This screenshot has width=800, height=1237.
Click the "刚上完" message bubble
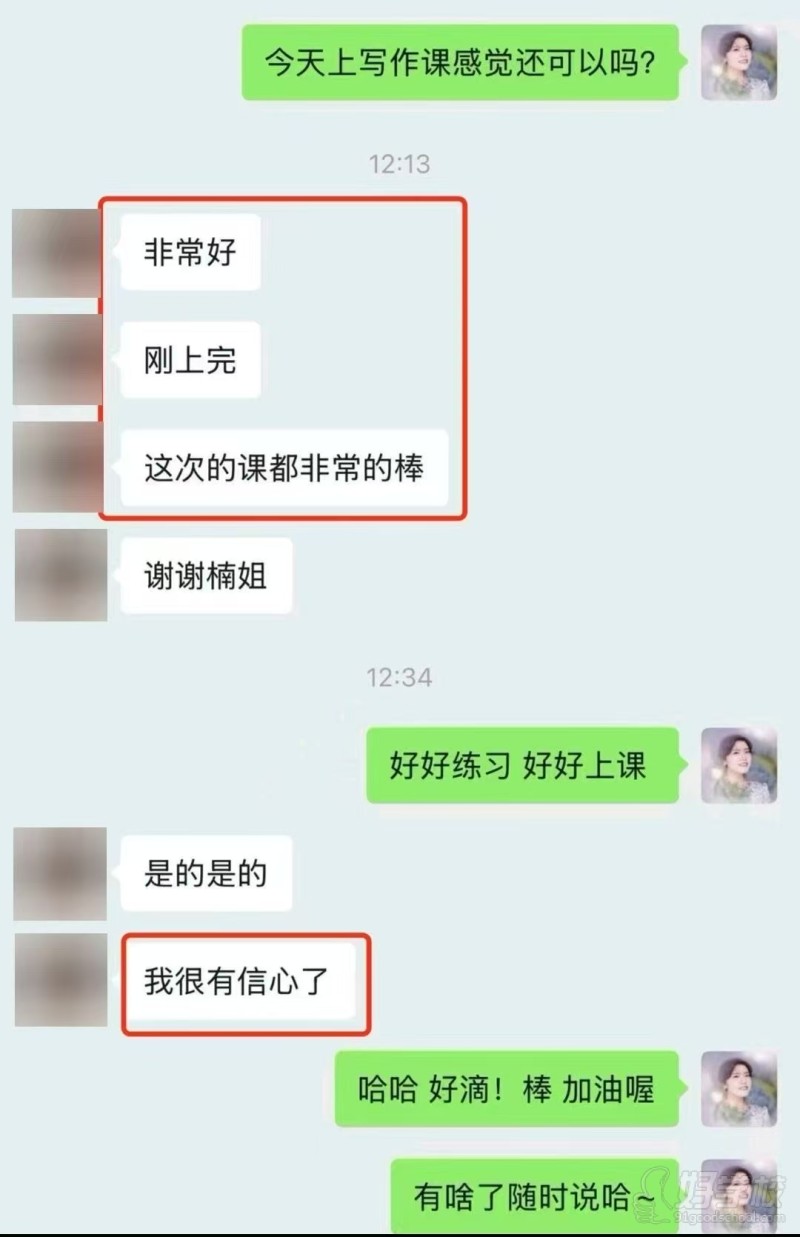[x=190, y=360]
